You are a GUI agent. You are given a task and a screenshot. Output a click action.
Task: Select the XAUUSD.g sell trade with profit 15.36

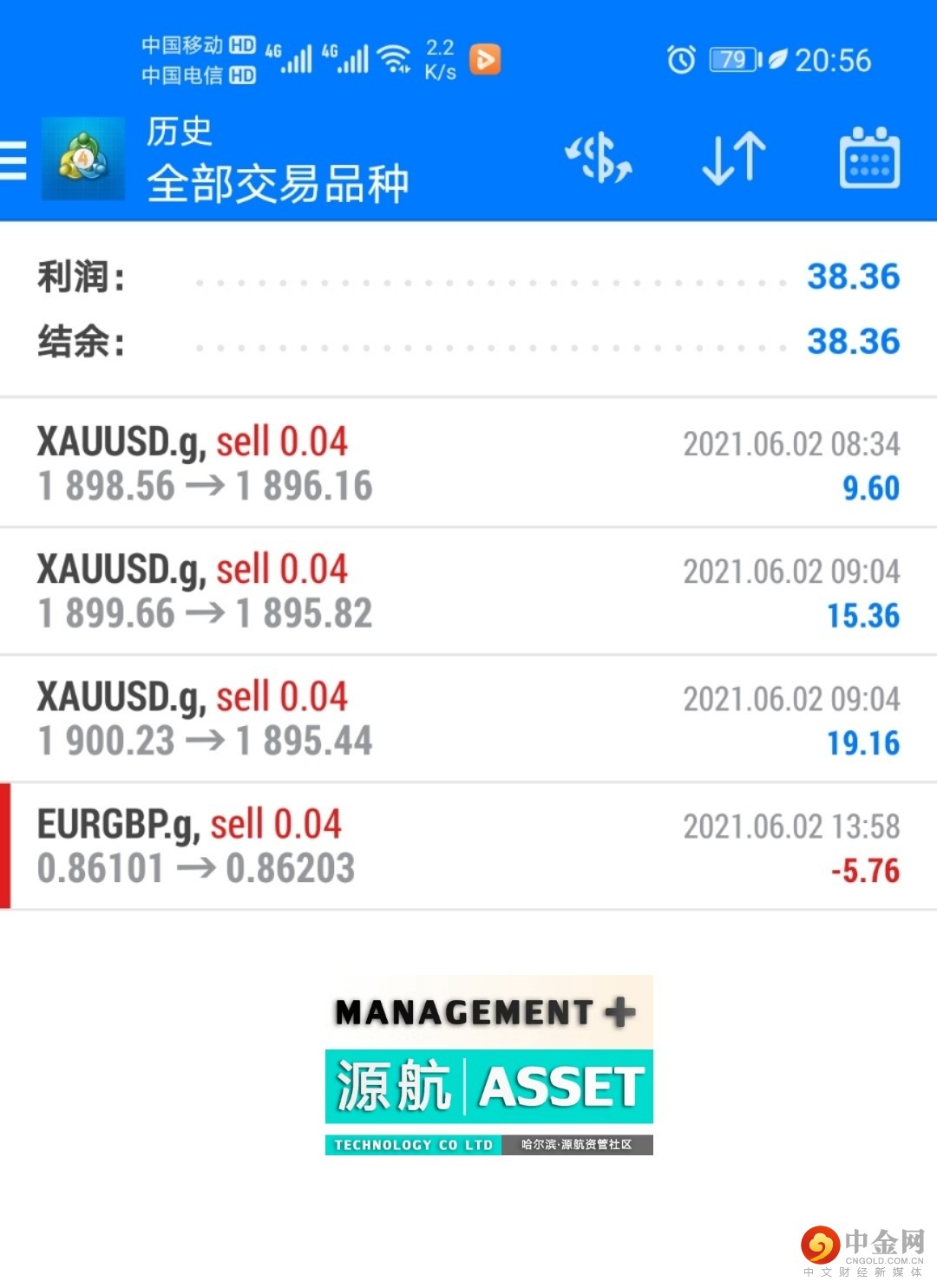[x=468, y=592]
